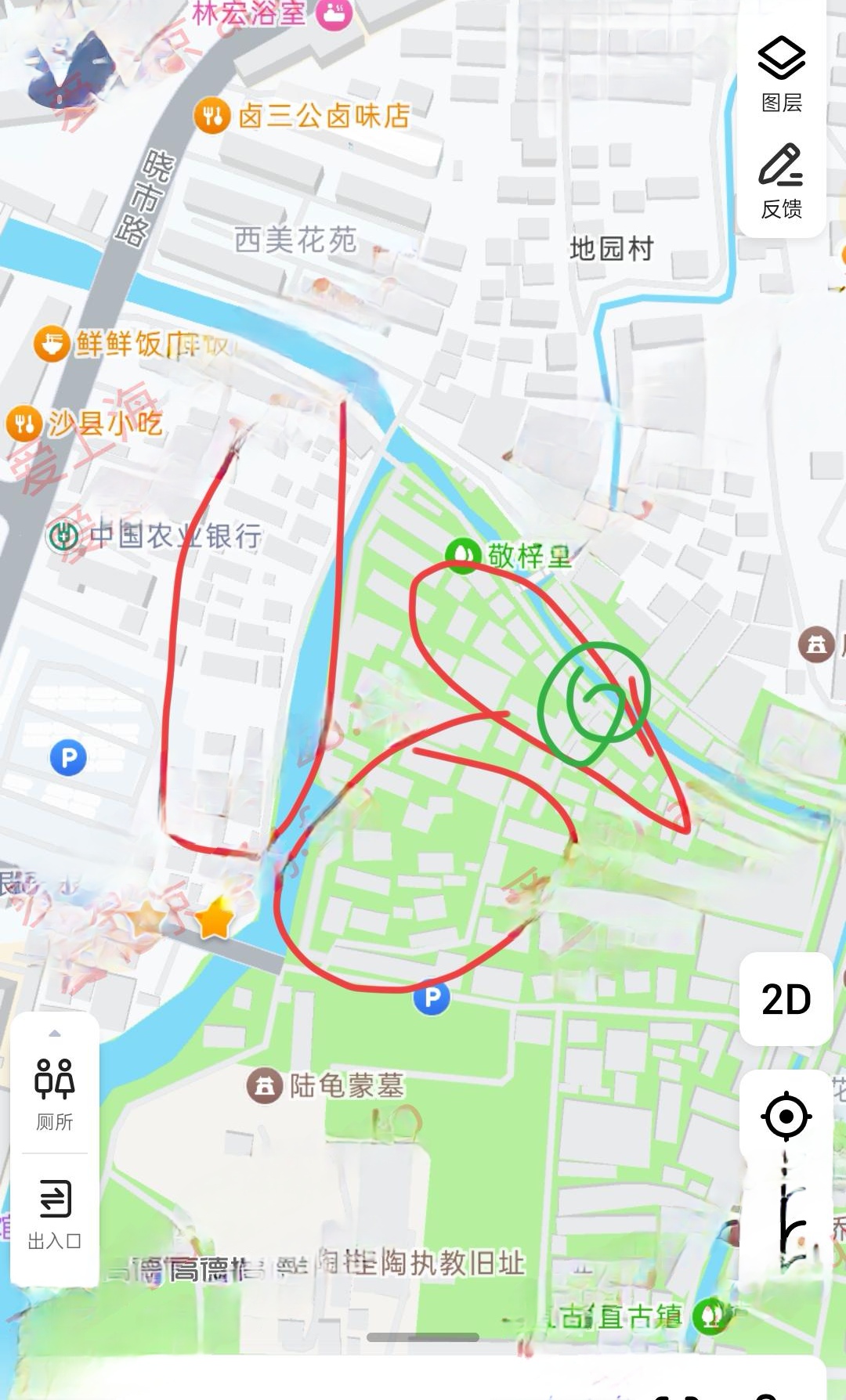
Task: Select the 沙县小吃 restaurant marker
Action: point(24,424)
